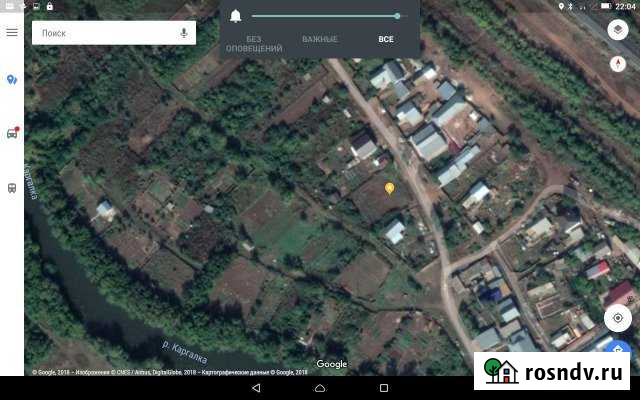This screenshot has height=400, width=640.
Task: Start voice search with the microphone
Action: tap(183, 33)
